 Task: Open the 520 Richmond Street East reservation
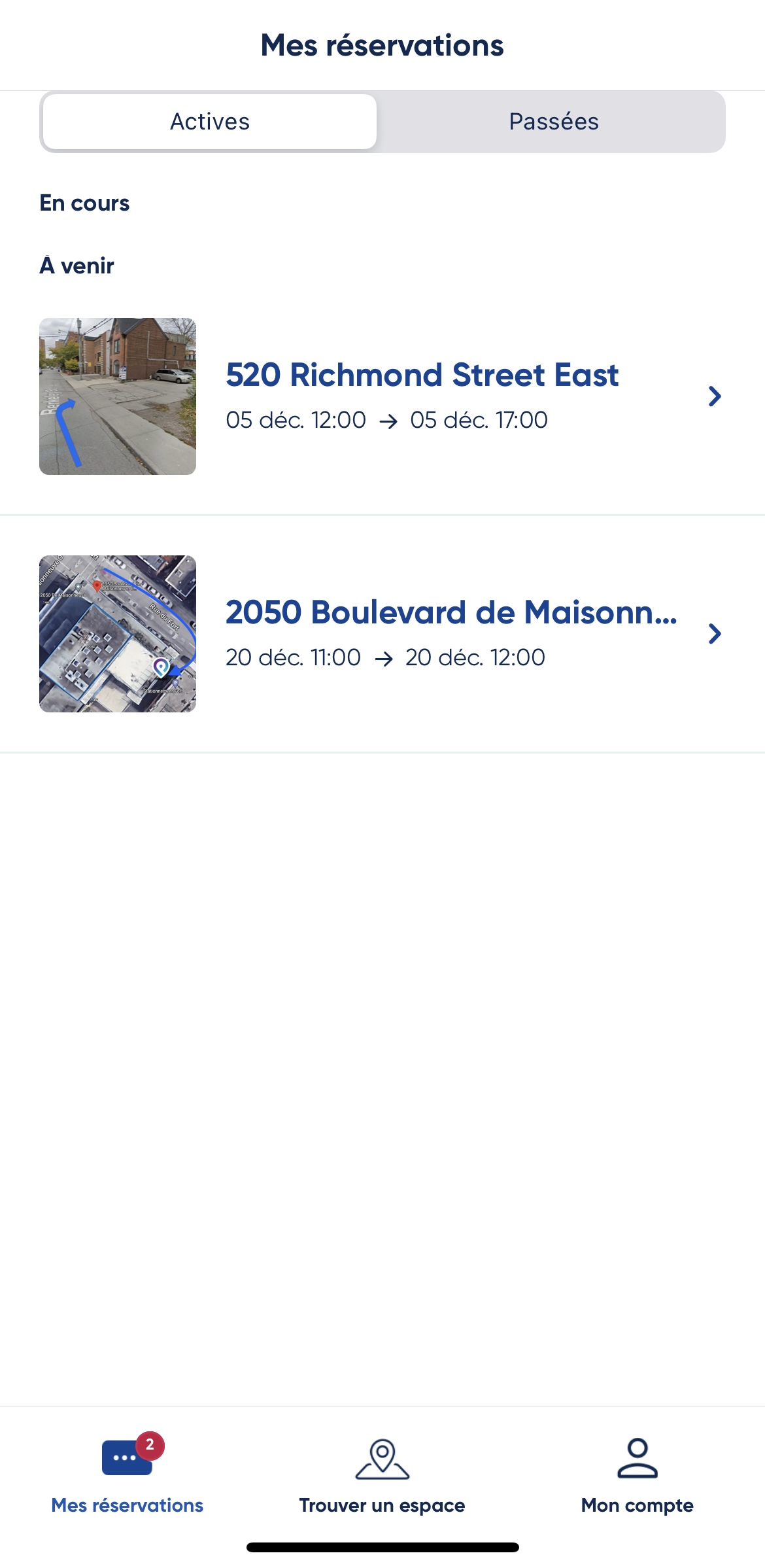tap(422, 396)
